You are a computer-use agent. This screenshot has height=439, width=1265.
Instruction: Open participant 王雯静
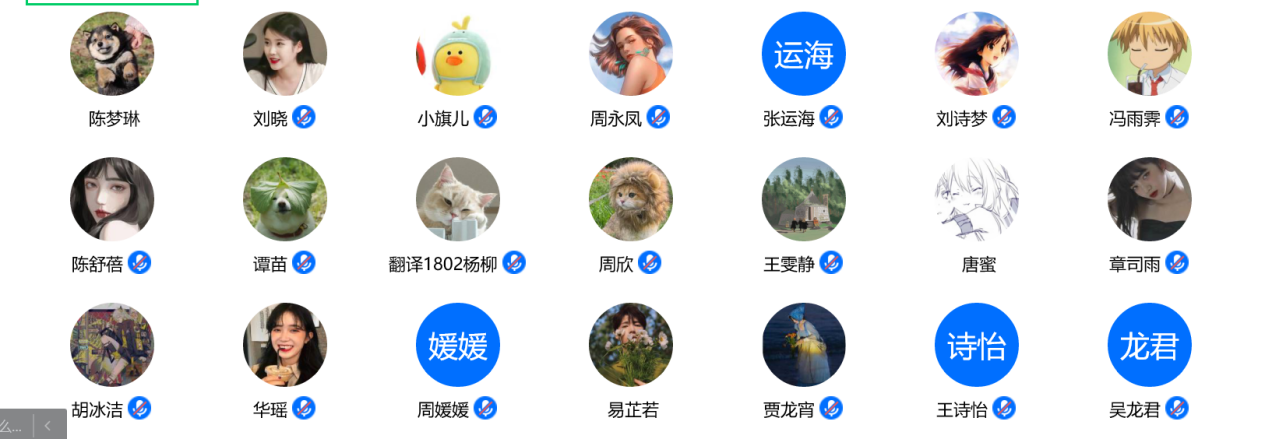point(804,199)
